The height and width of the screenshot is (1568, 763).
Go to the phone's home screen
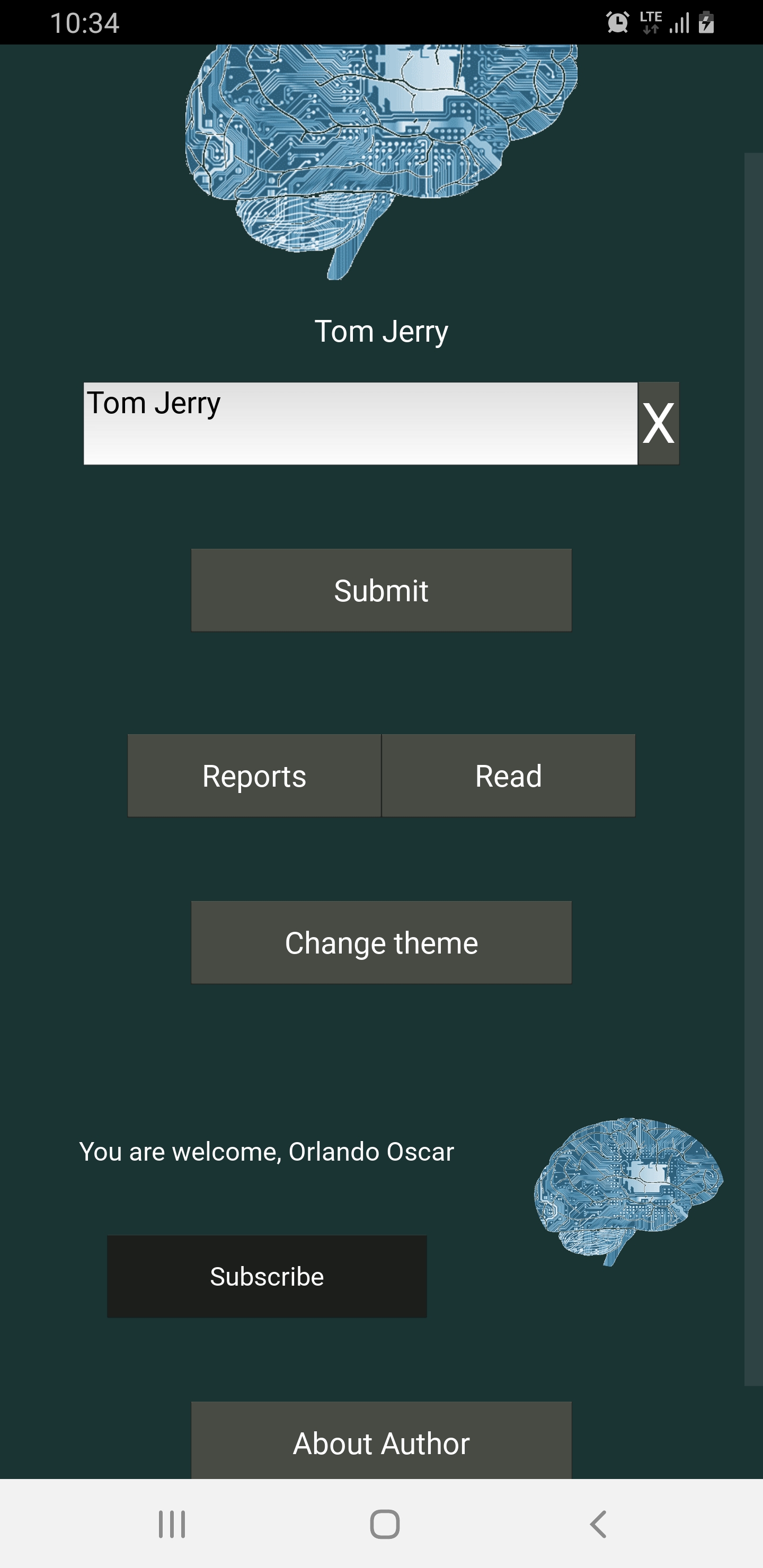385,1524
